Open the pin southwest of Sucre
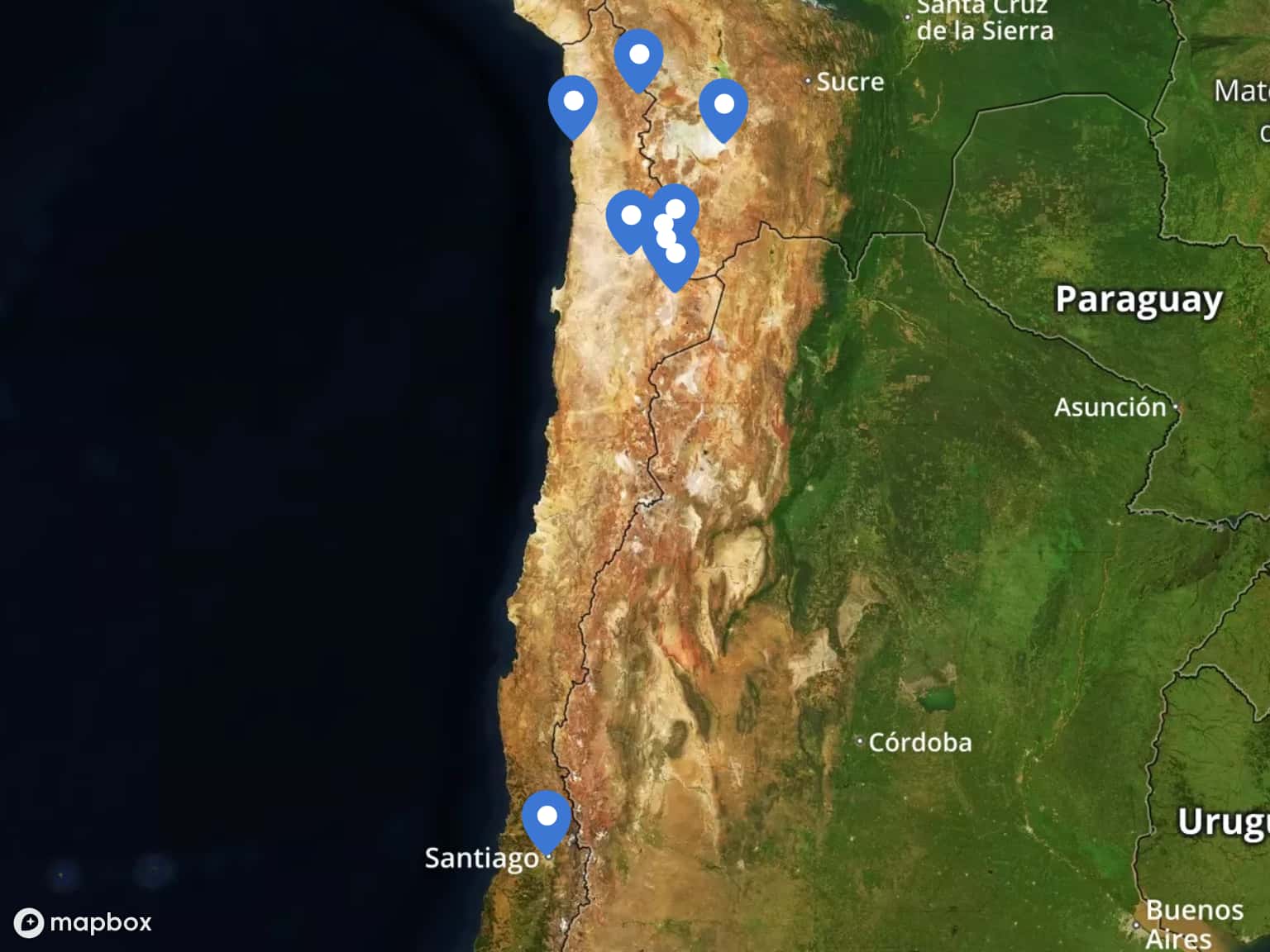Screen dimensions: 1270x952 [723, 106]
